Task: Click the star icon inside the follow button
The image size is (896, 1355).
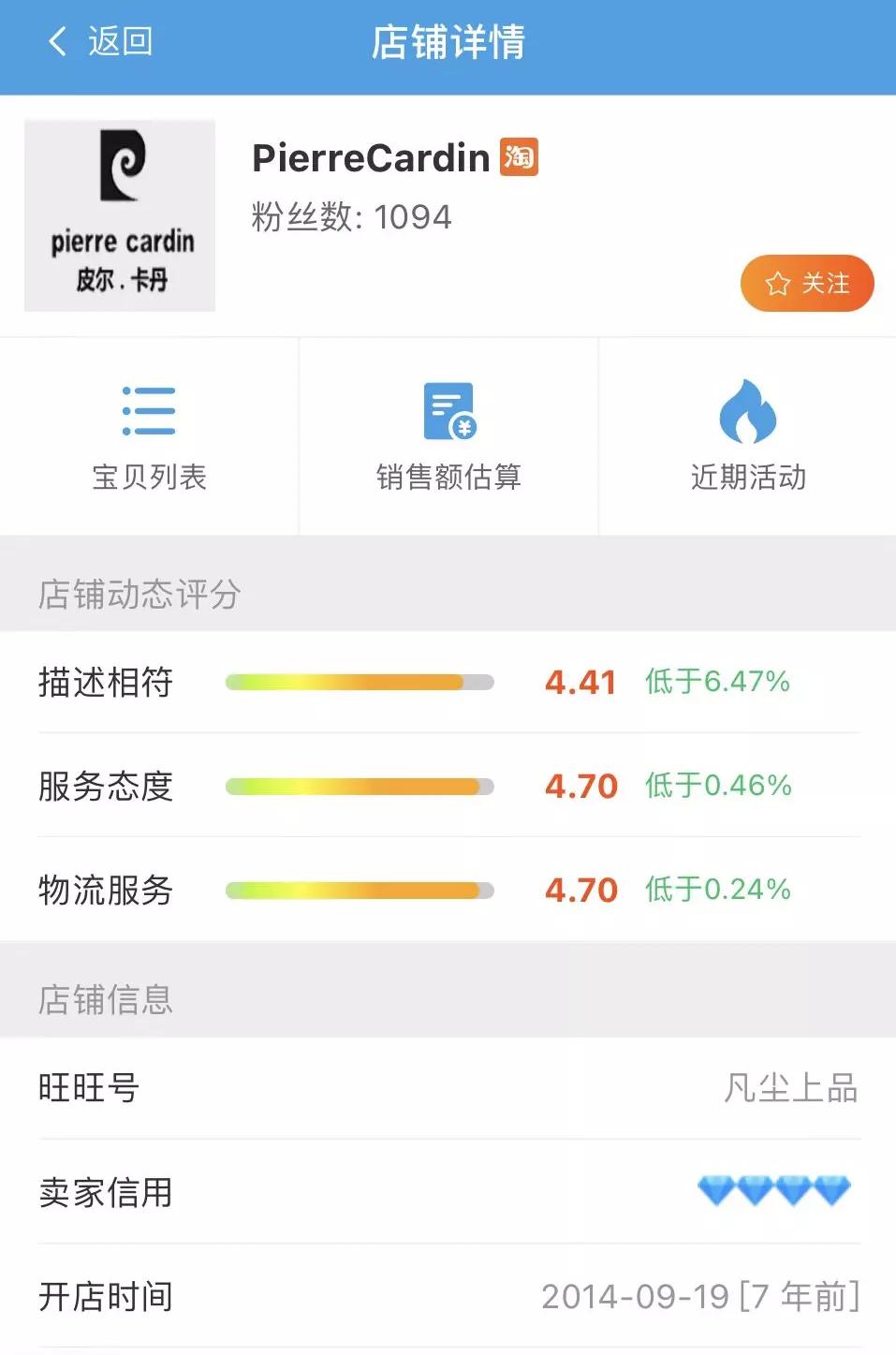Action: 776,283
